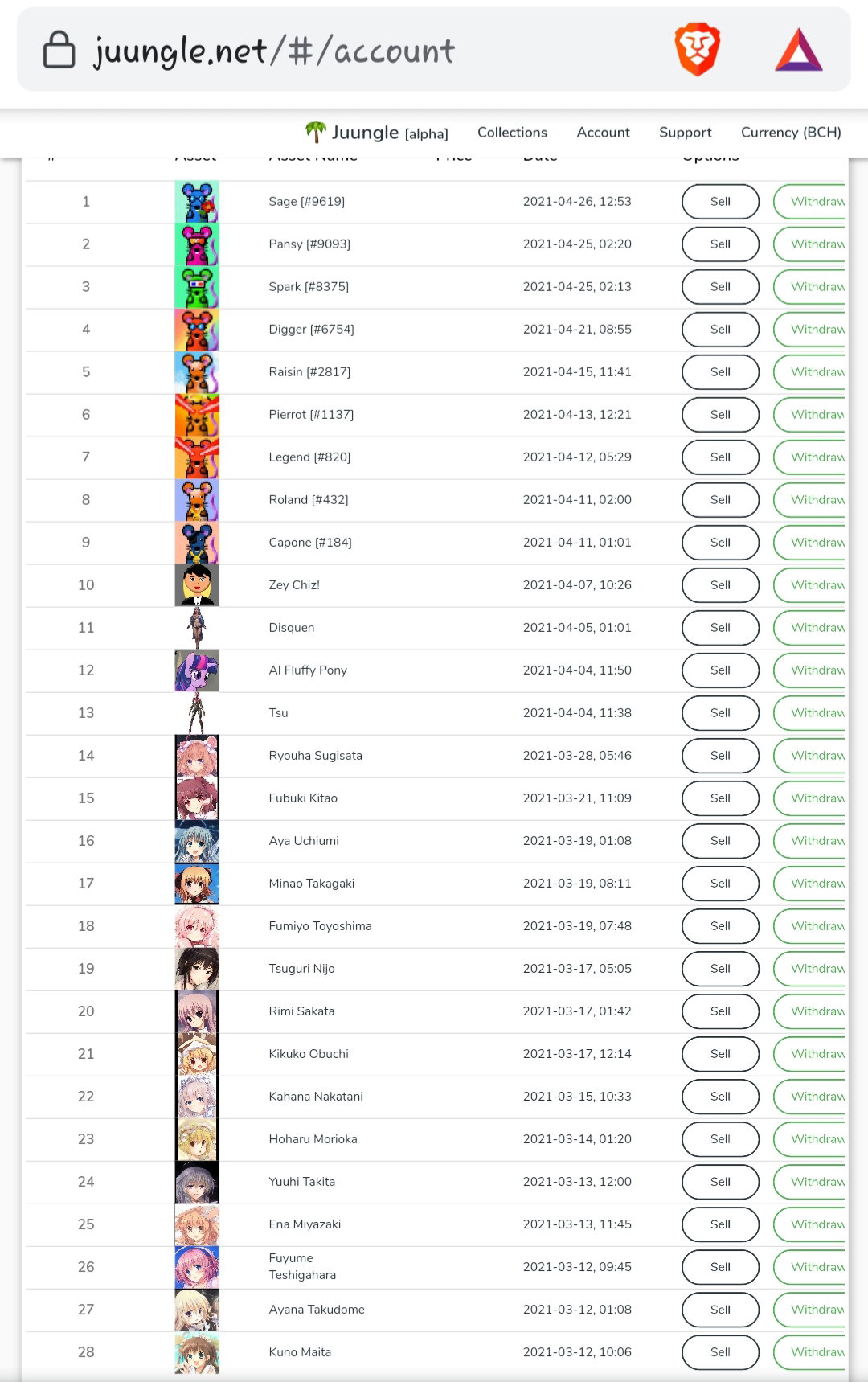Withdraw the Yuuhi Takita asset
Image resolution: width=868 pixels, height=1382 pixels.
[809, 1182]
